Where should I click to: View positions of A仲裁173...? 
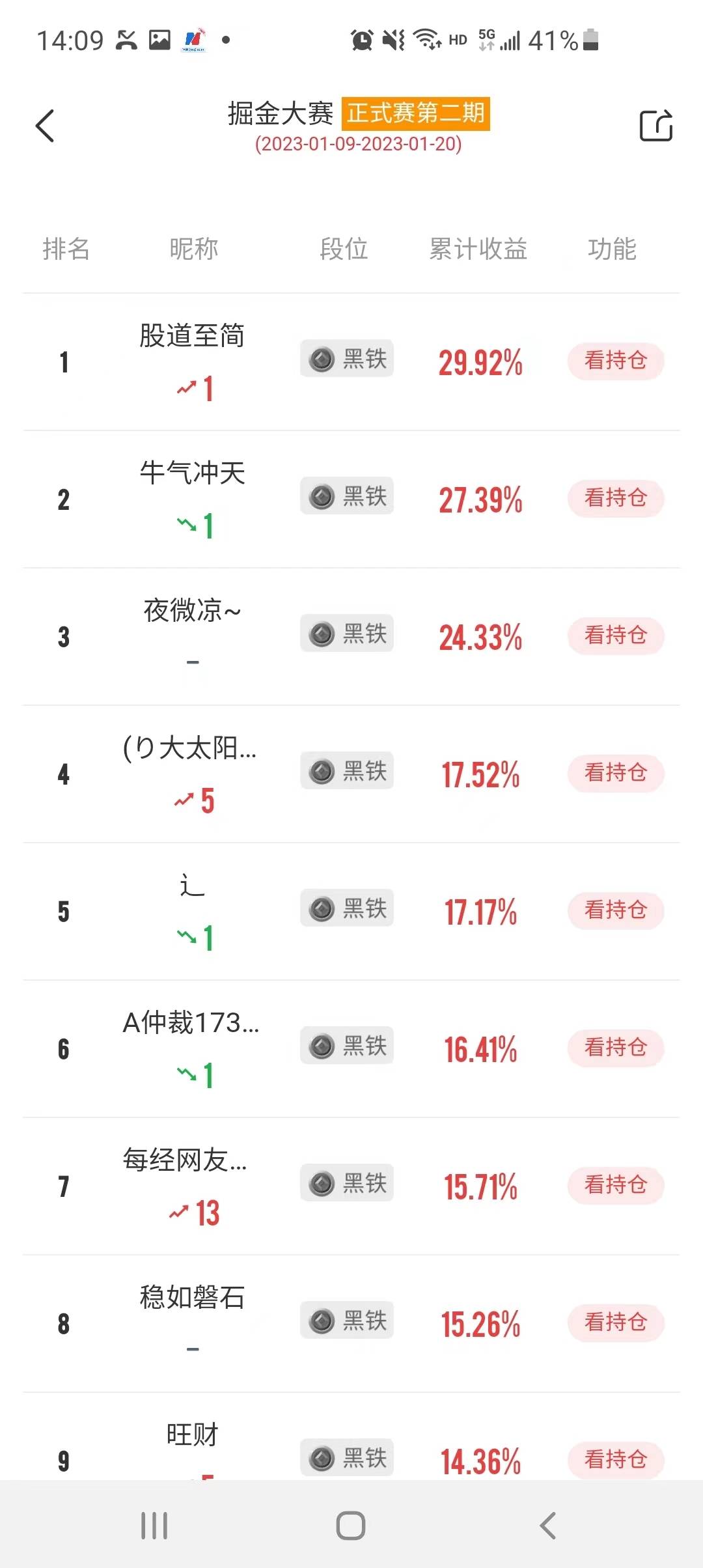coord(615,1048)
